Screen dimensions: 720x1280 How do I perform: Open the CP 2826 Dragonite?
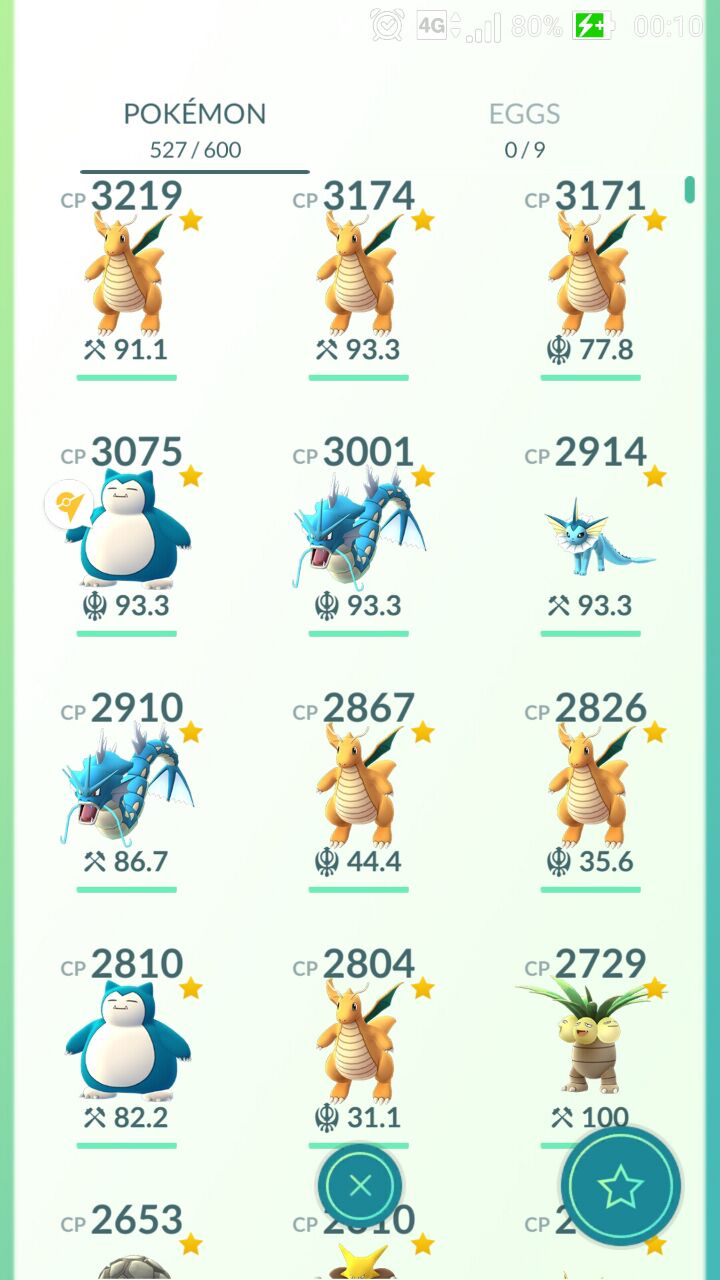pos(590,790)
